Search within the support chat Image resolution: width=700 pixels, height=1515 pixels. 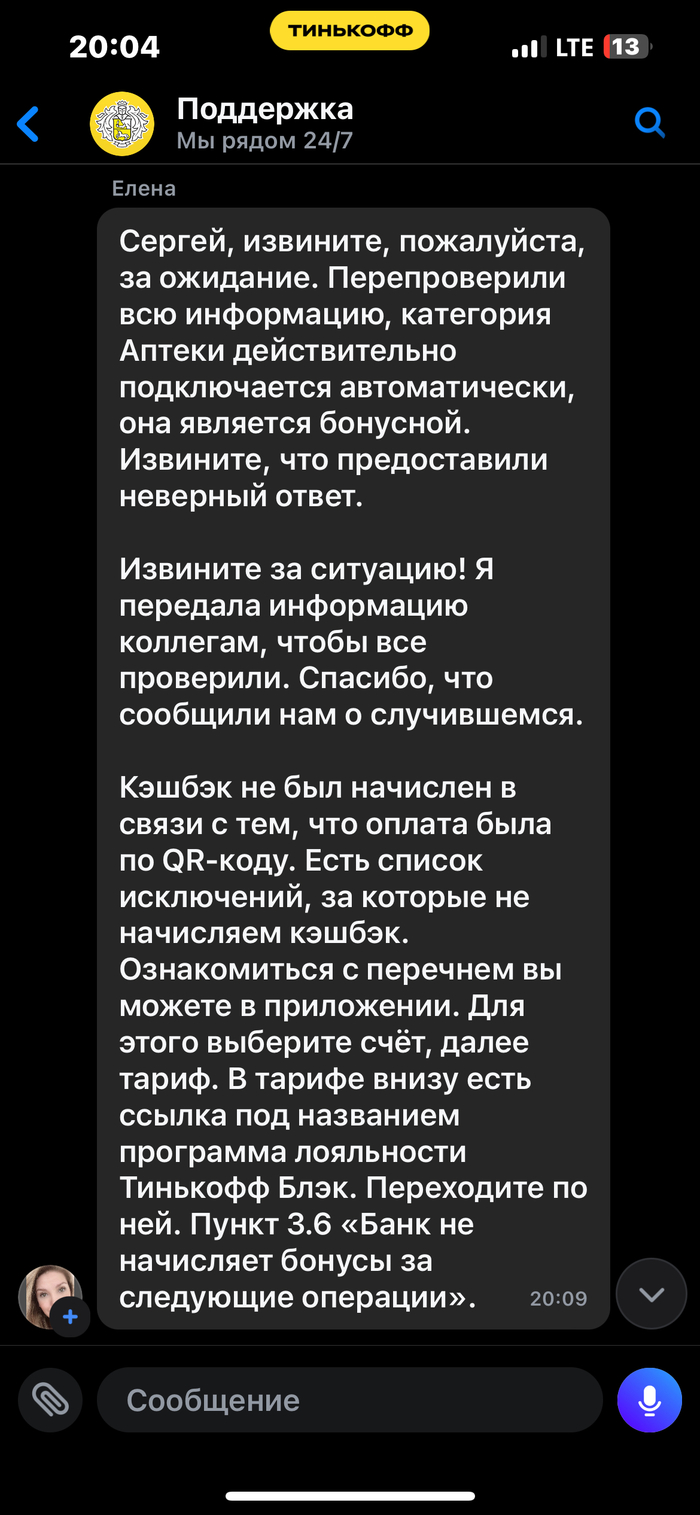[x=650, y=123]
